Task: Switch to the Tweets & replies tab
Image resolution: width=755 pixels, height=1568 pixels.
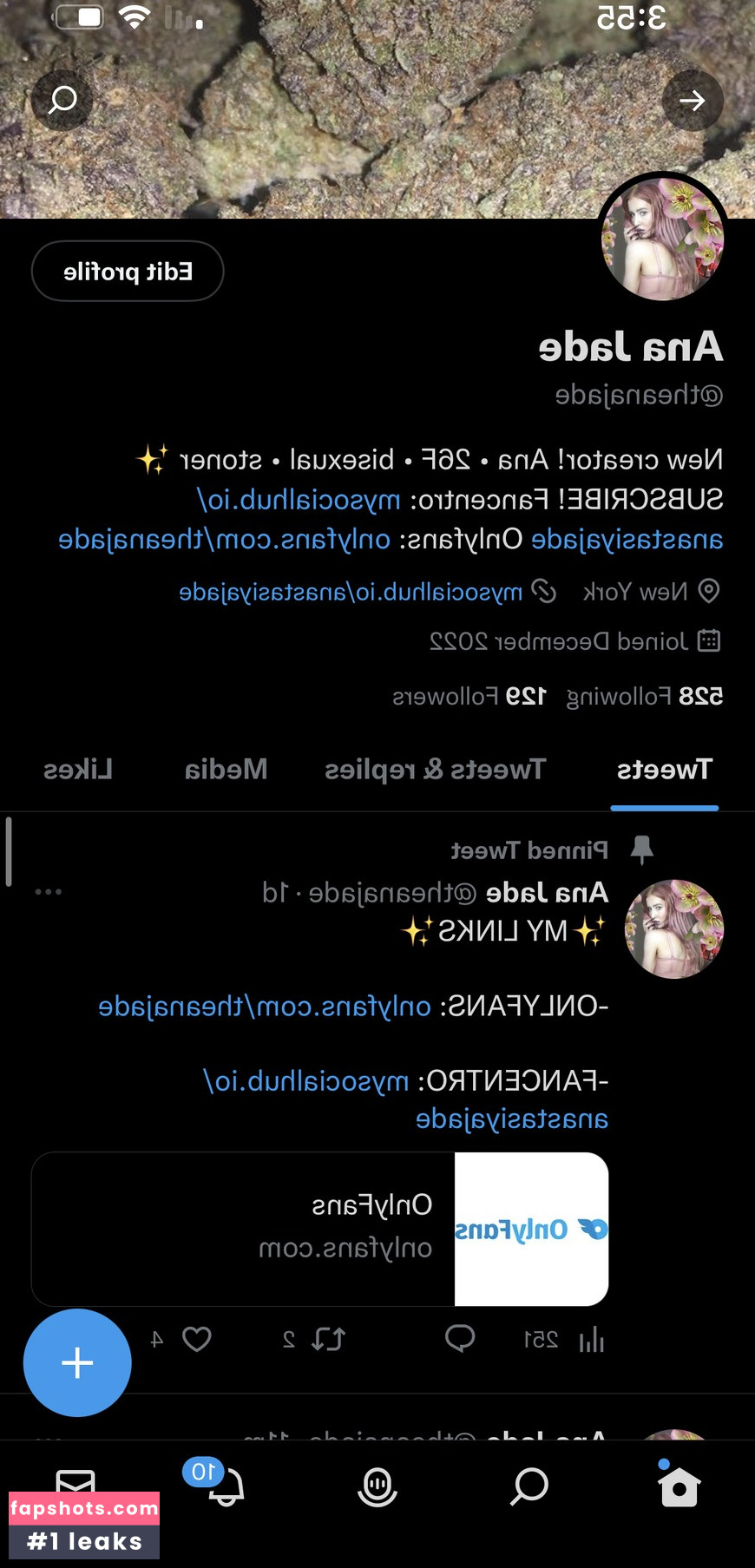Action: point(435,769)
